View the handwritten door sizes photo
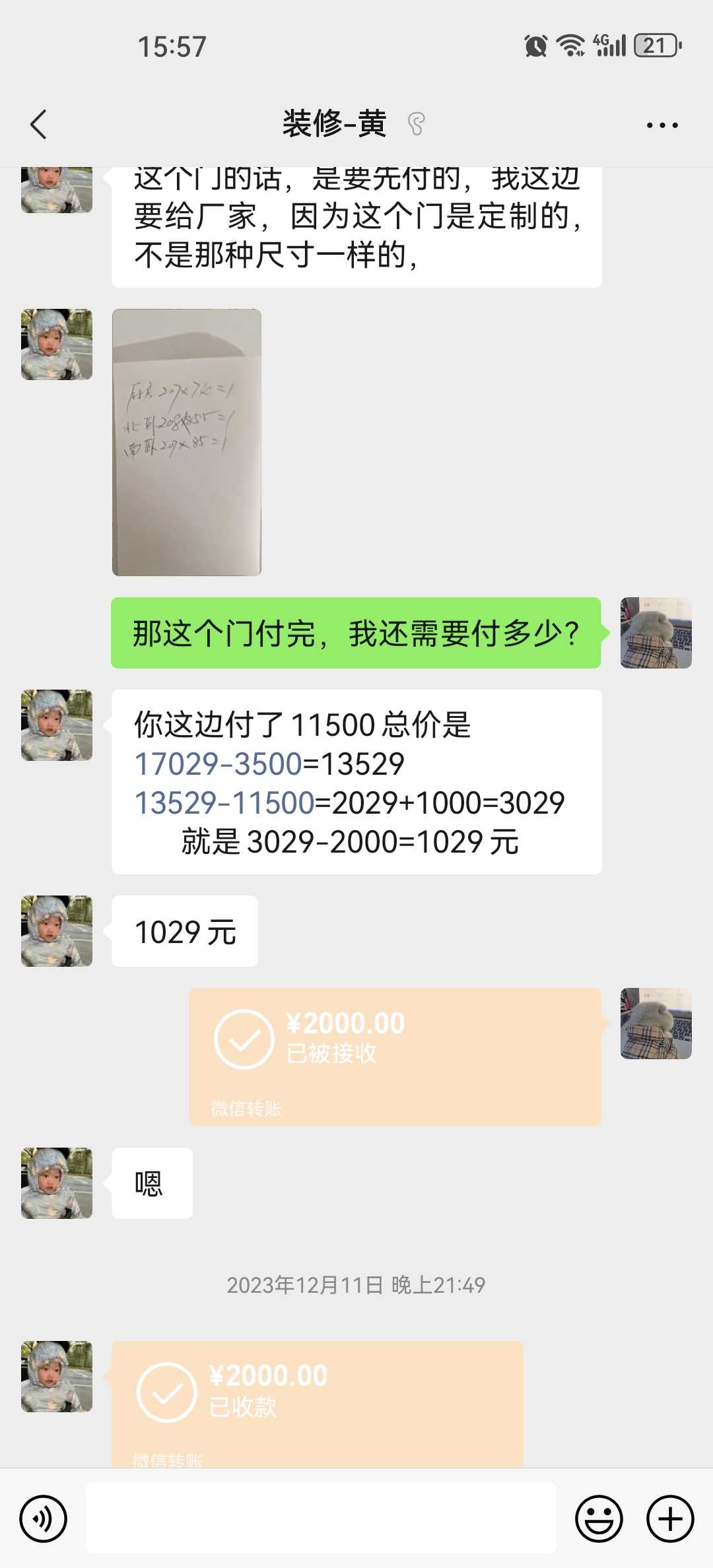 tap(187, 442)
